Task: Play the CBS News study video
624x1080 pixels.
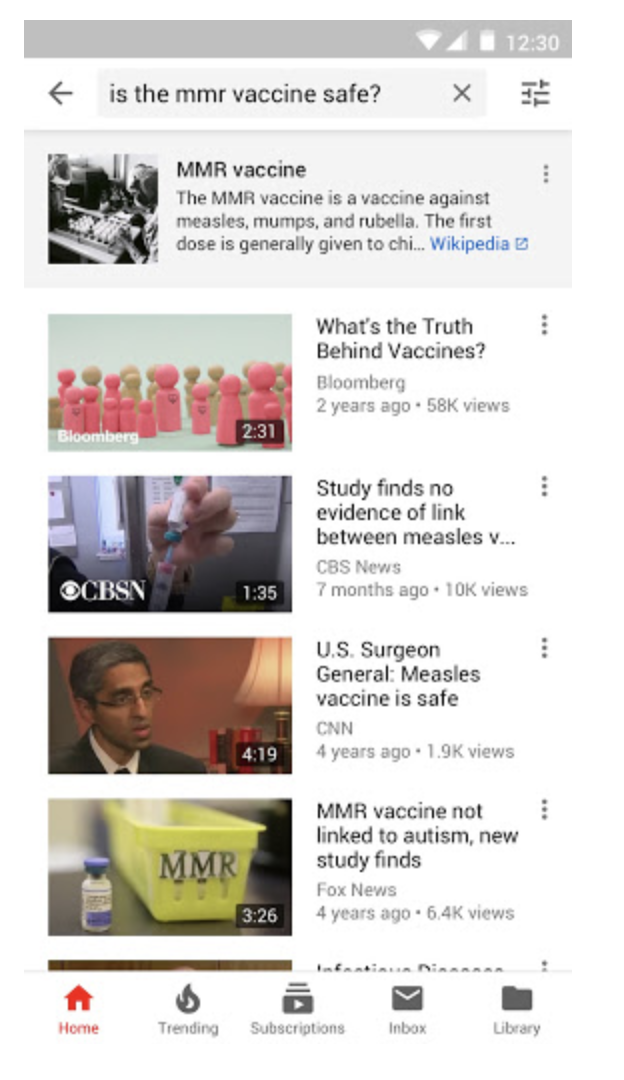Action: [x=169, y=543]
